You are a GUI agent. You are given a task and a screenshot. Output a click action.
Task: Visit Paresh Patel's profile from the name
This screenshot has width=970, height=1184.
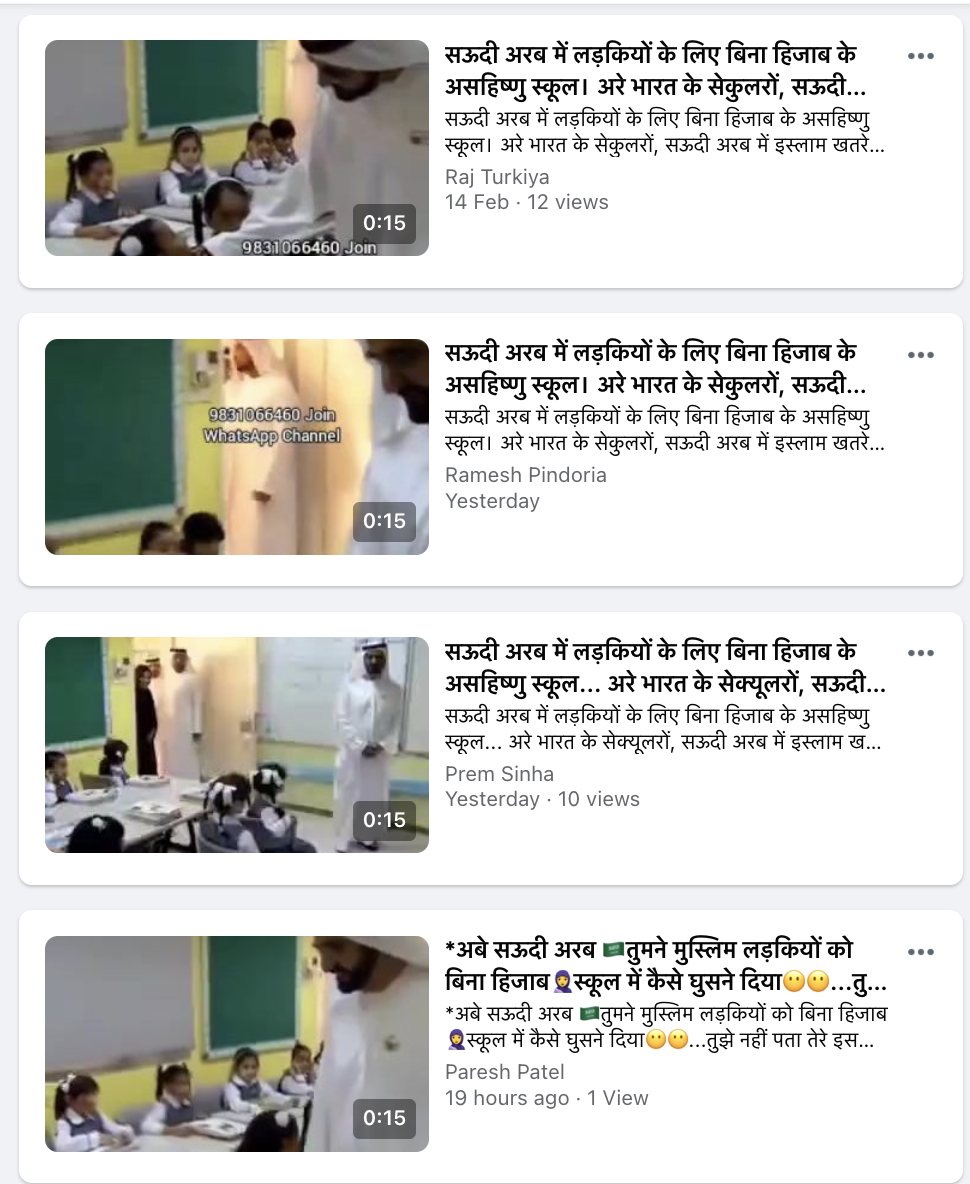(504, 1072)
